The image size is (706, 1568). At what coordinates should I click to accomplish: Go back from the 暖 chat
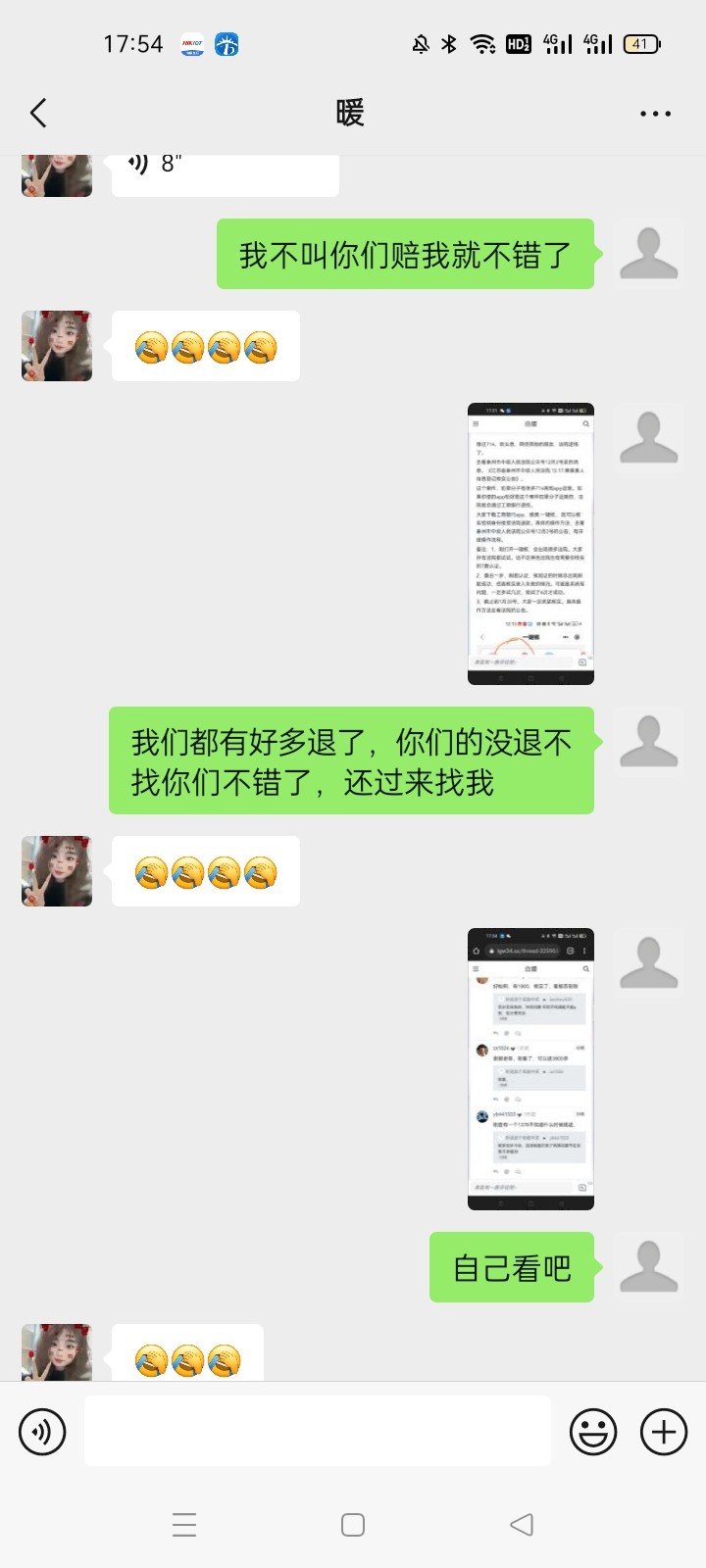tap(39, 114)
